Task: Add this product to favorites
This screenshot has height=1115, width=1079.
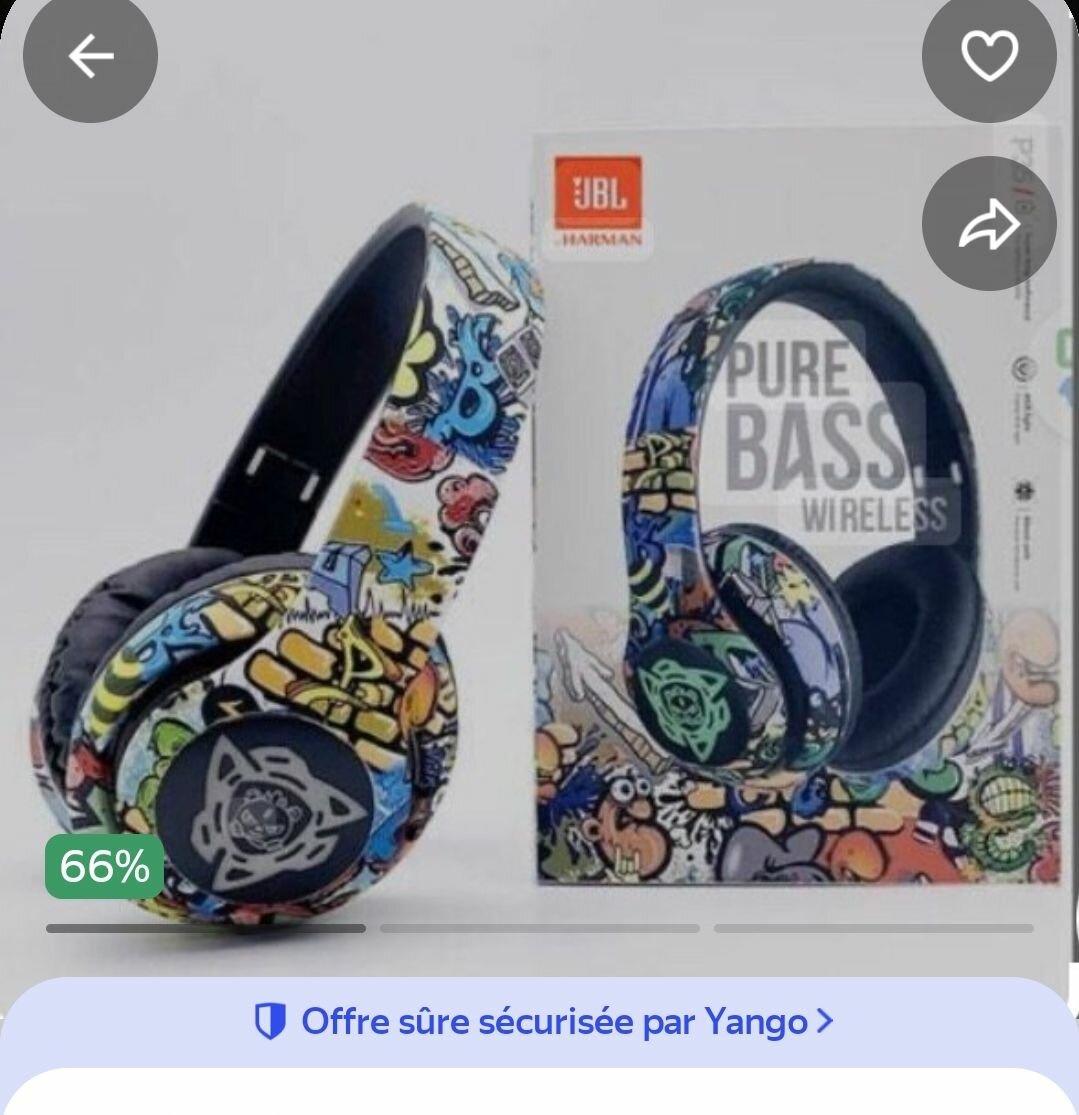Action: click(x=988, y=56)
